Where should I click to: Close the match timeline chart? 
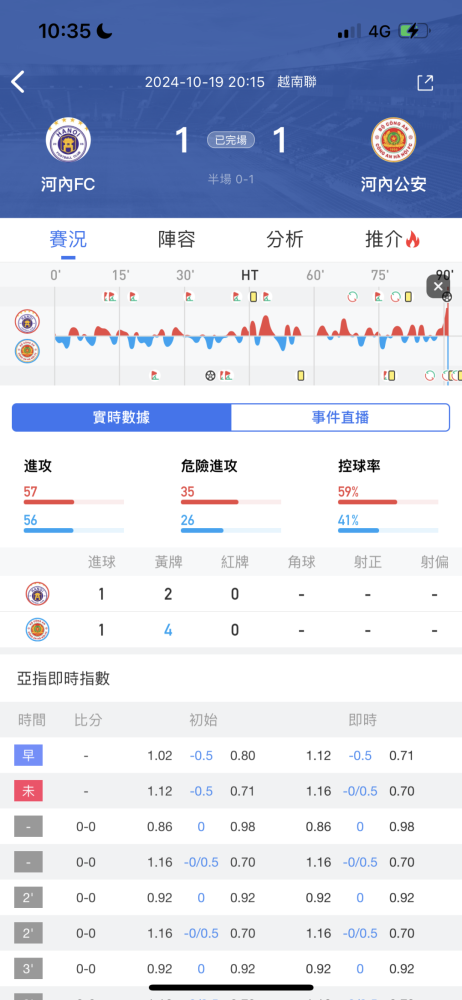(x=438, y=287)
